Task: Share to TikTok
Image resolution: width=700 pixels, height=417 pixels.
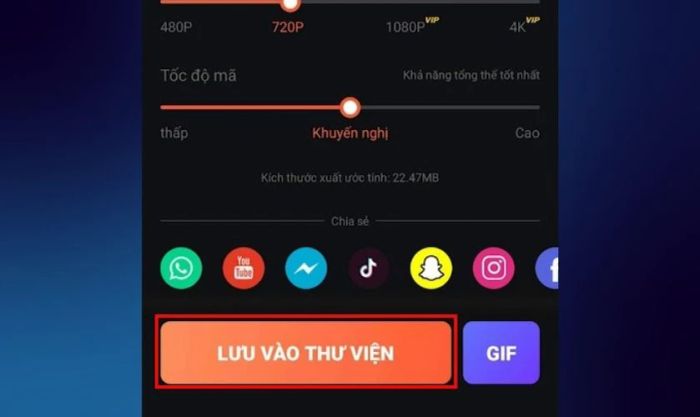Action: point(368,268)
